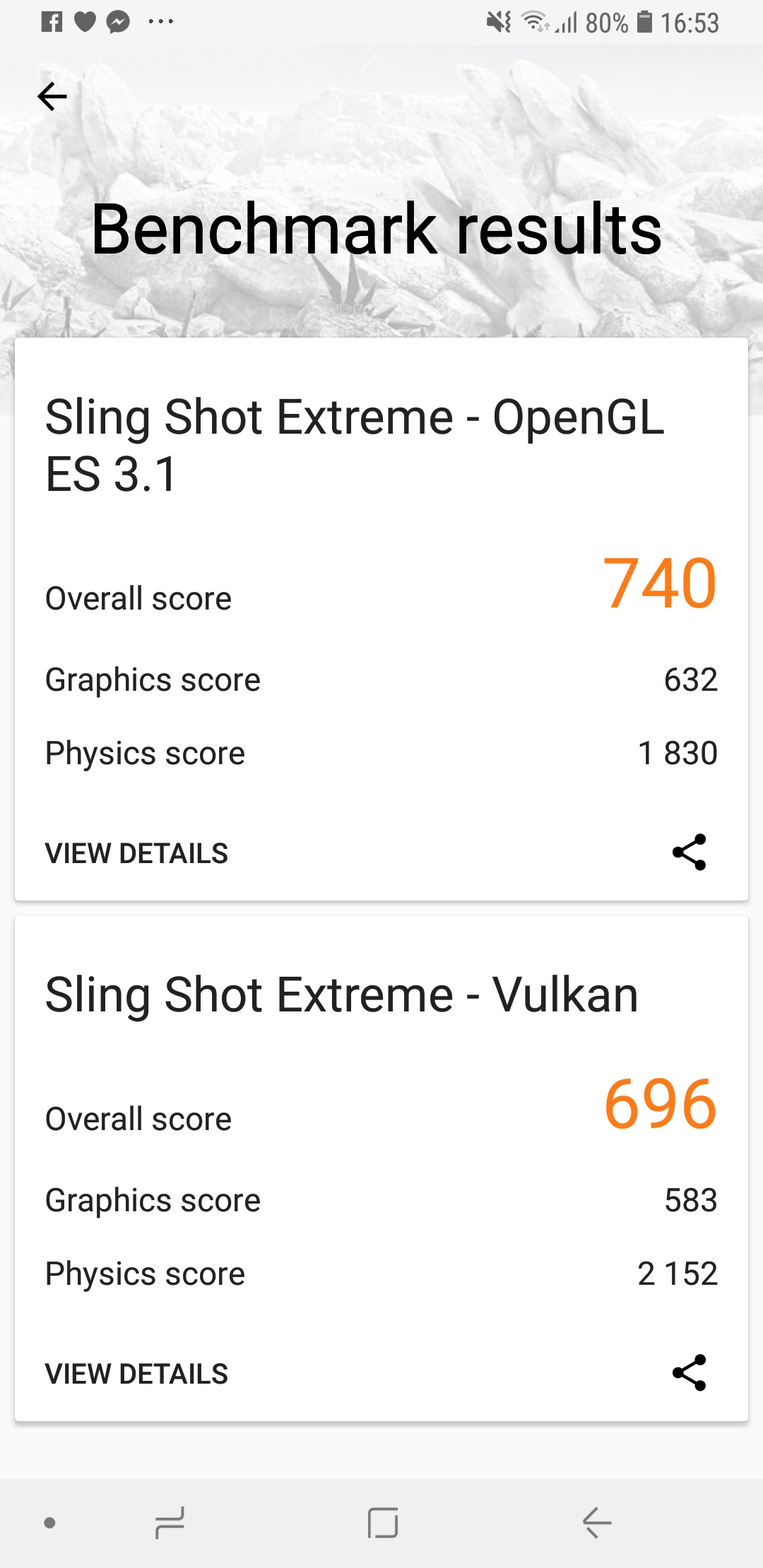This screenshot has height=1568, width=763.
Task: Go back using the top arrow
Action: pos(52,97)
